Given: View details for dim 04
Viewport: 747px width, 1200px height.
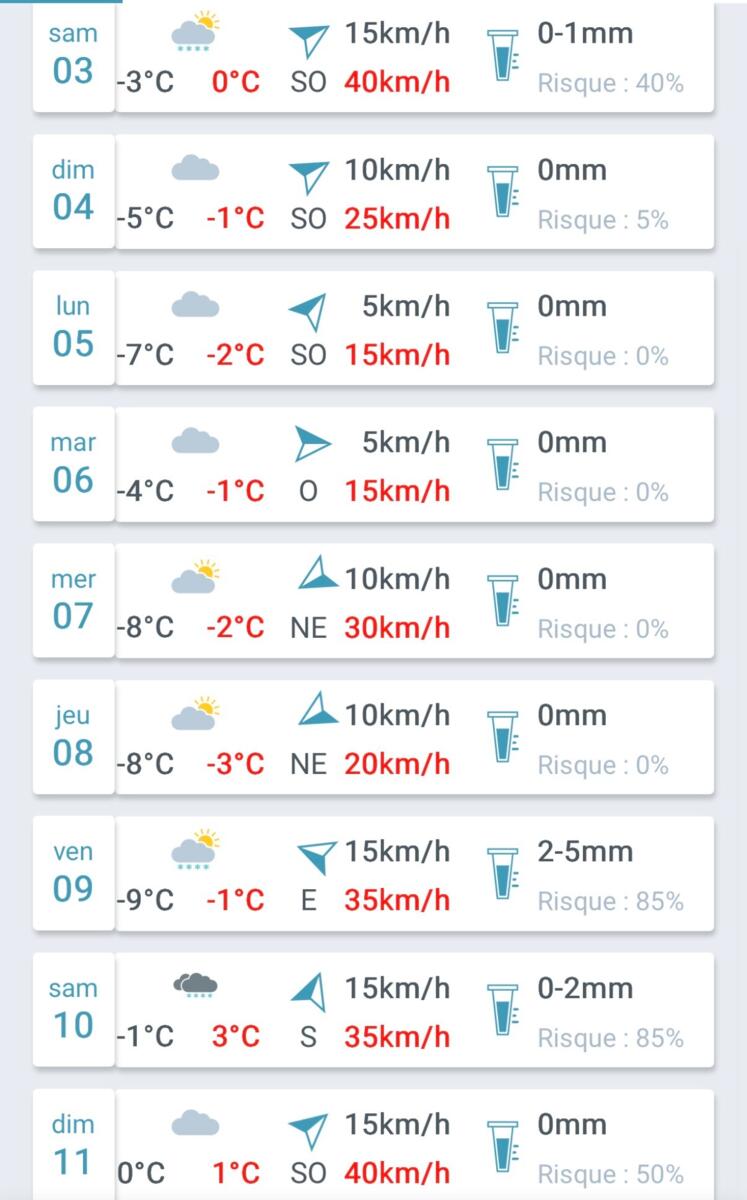Looking at the screenshot, I should coord(373,193).
